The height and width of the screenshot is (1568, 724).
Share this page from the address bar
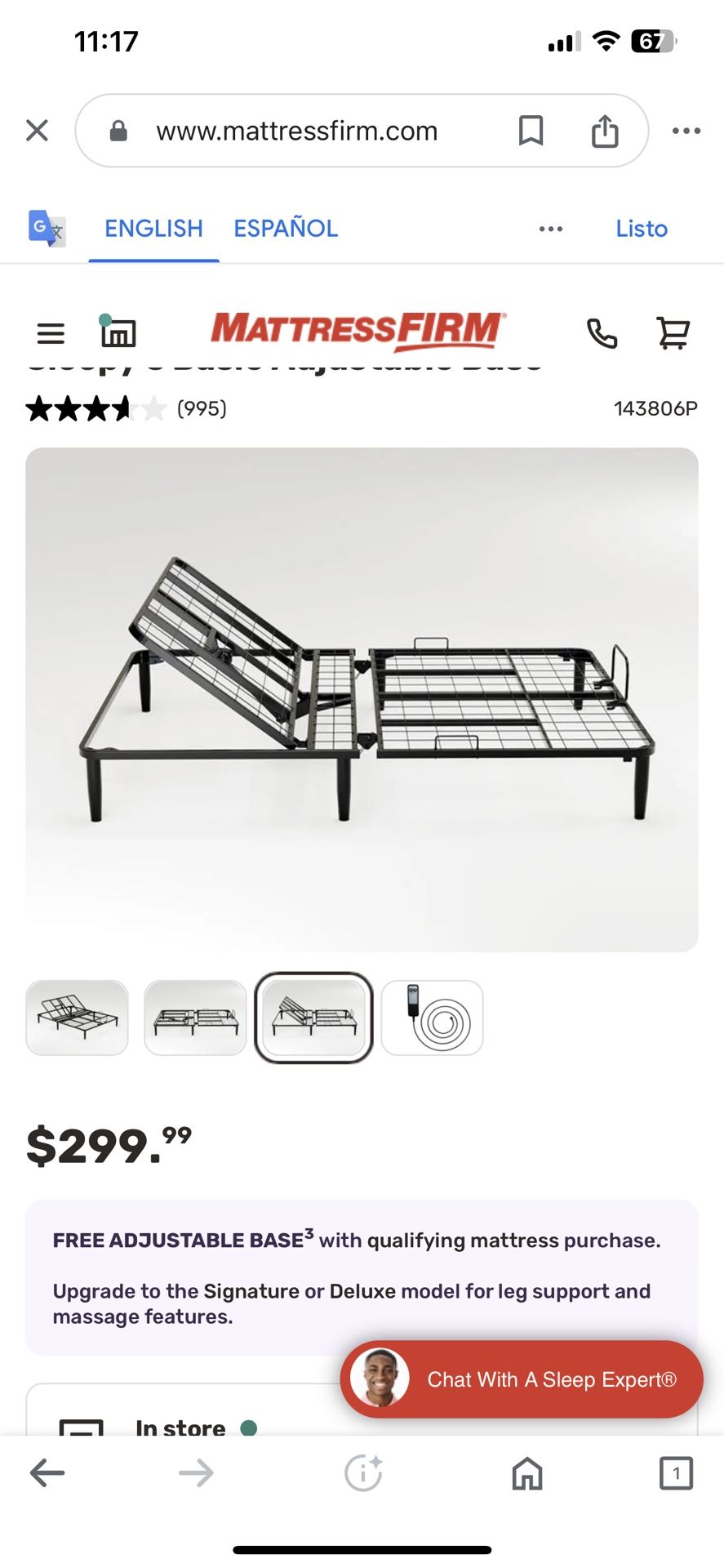coord(605,131)
